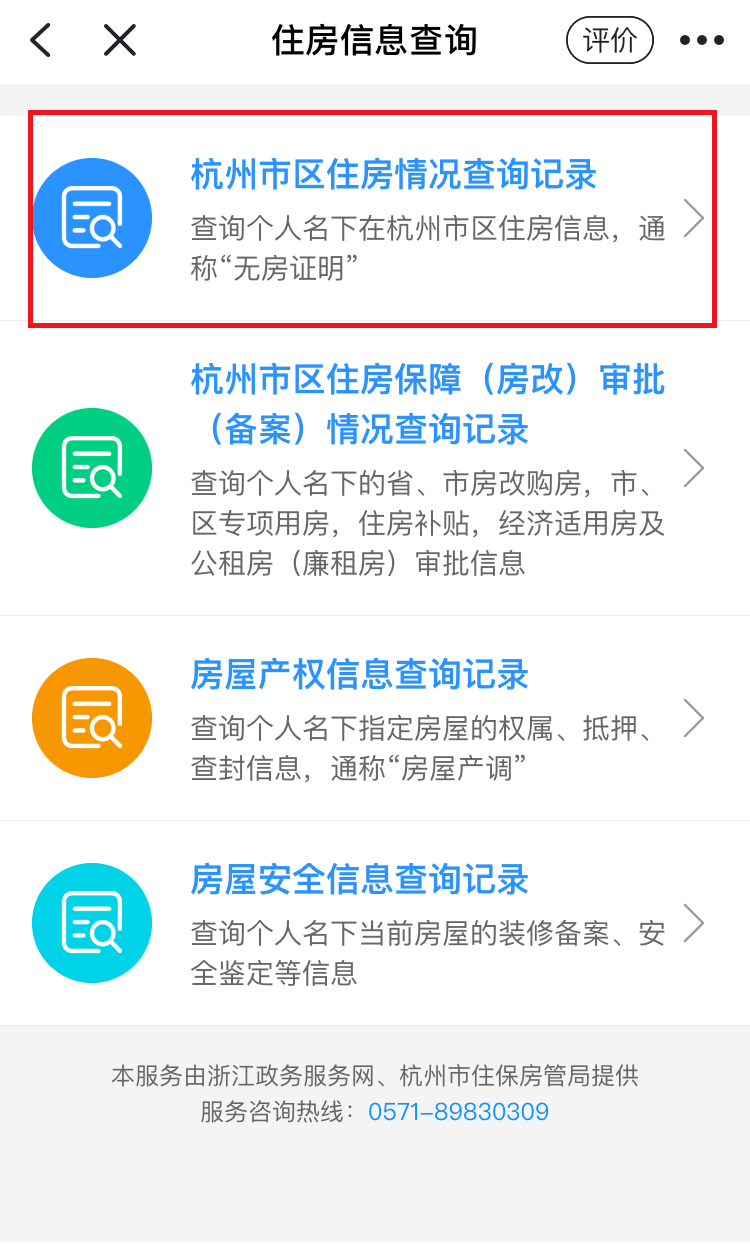Click the 住房信息查询 page title
Image resolution: width=750 pixels, height=1244 pixels.
(374, 41)
